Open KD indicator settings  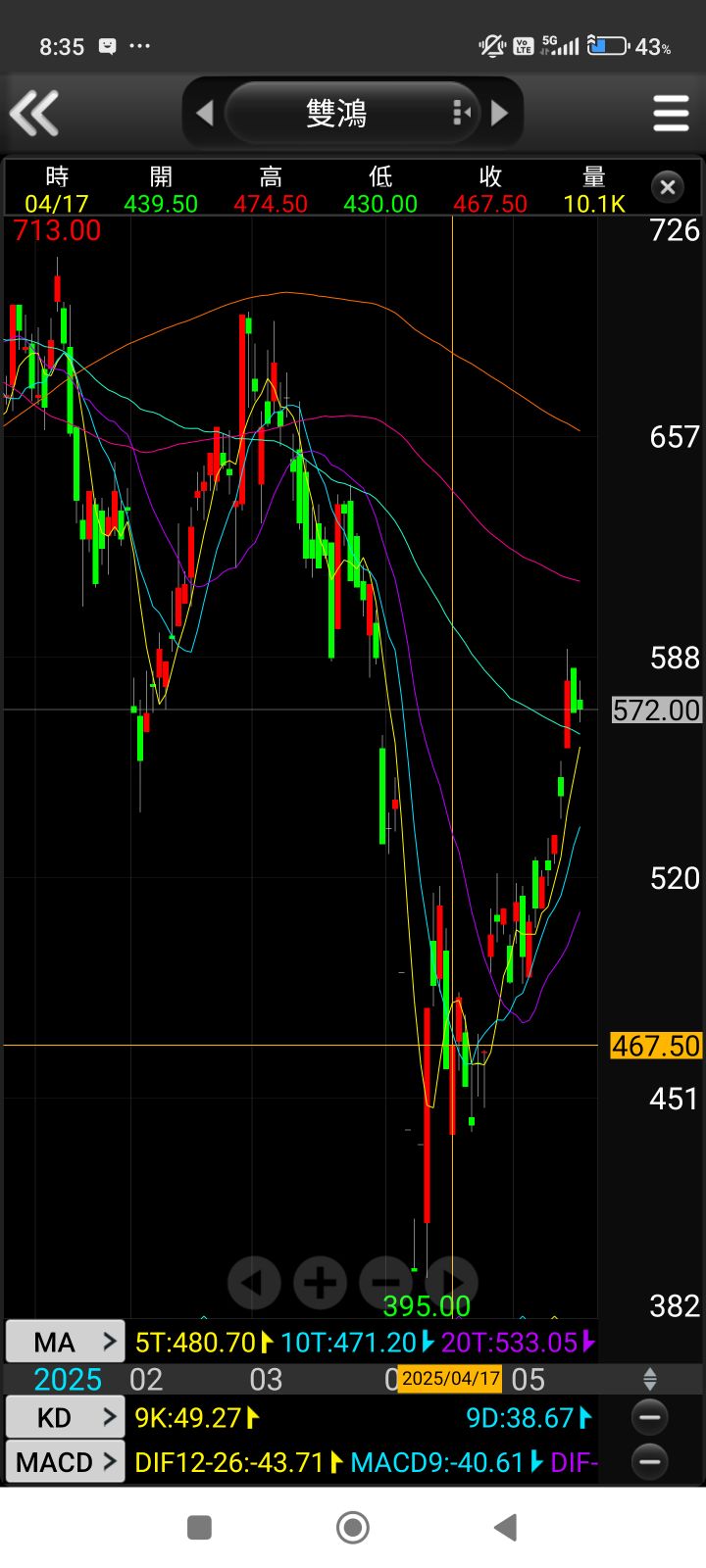point(66,1417)
